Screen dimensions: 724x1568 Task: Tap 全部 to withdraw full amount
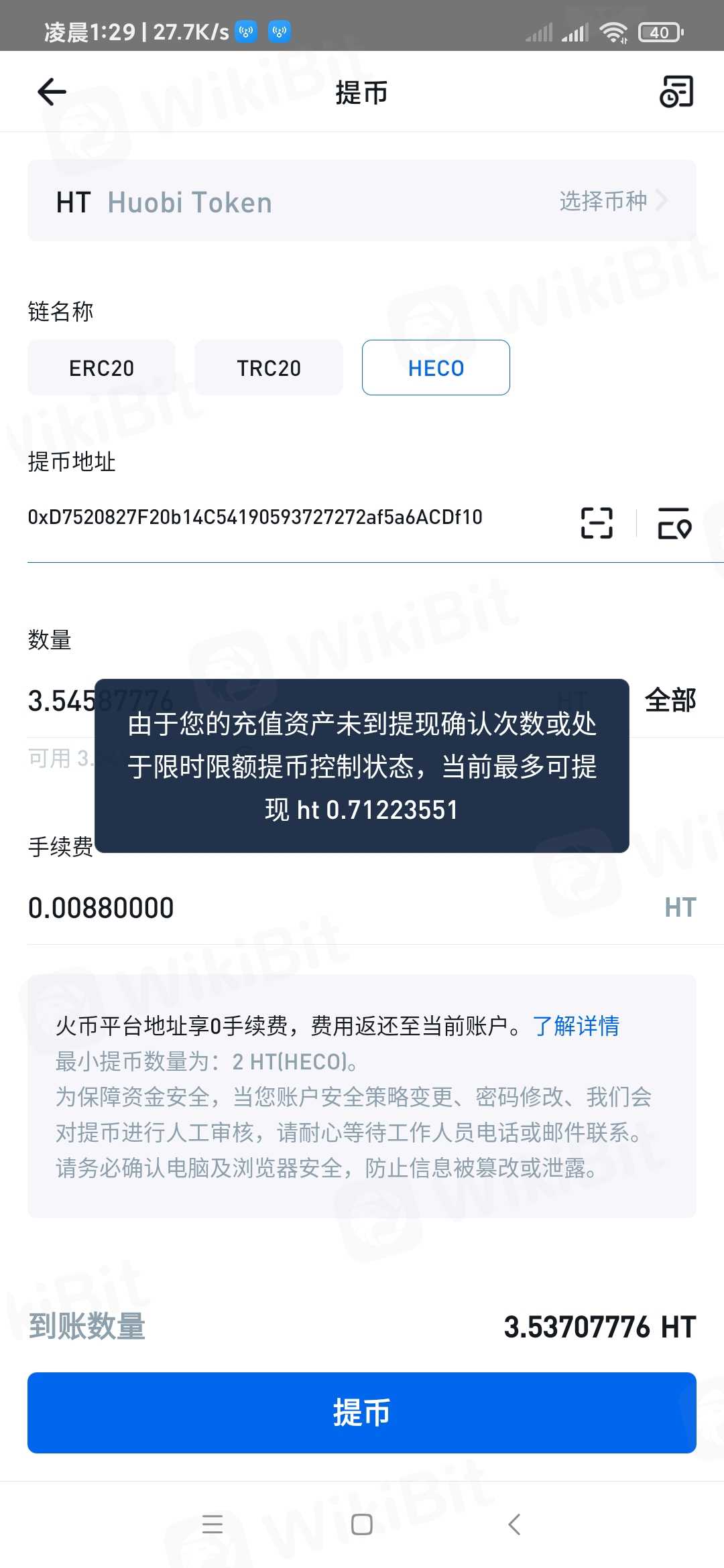tap(670, 700)
